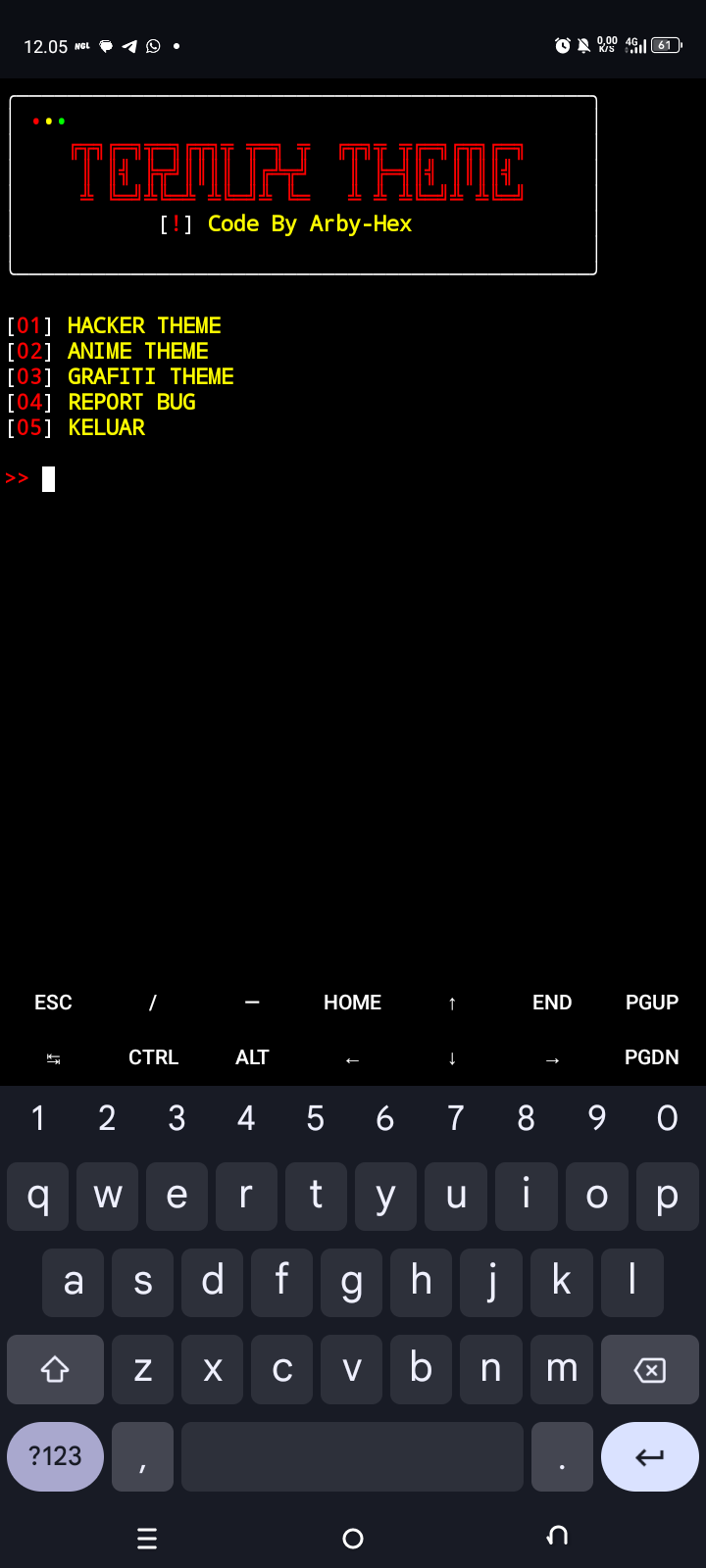706x1568 pixels.
Task: Switch keyboard to ?123 symbols
Action: pyautogui.click(x=55, y=1456)
